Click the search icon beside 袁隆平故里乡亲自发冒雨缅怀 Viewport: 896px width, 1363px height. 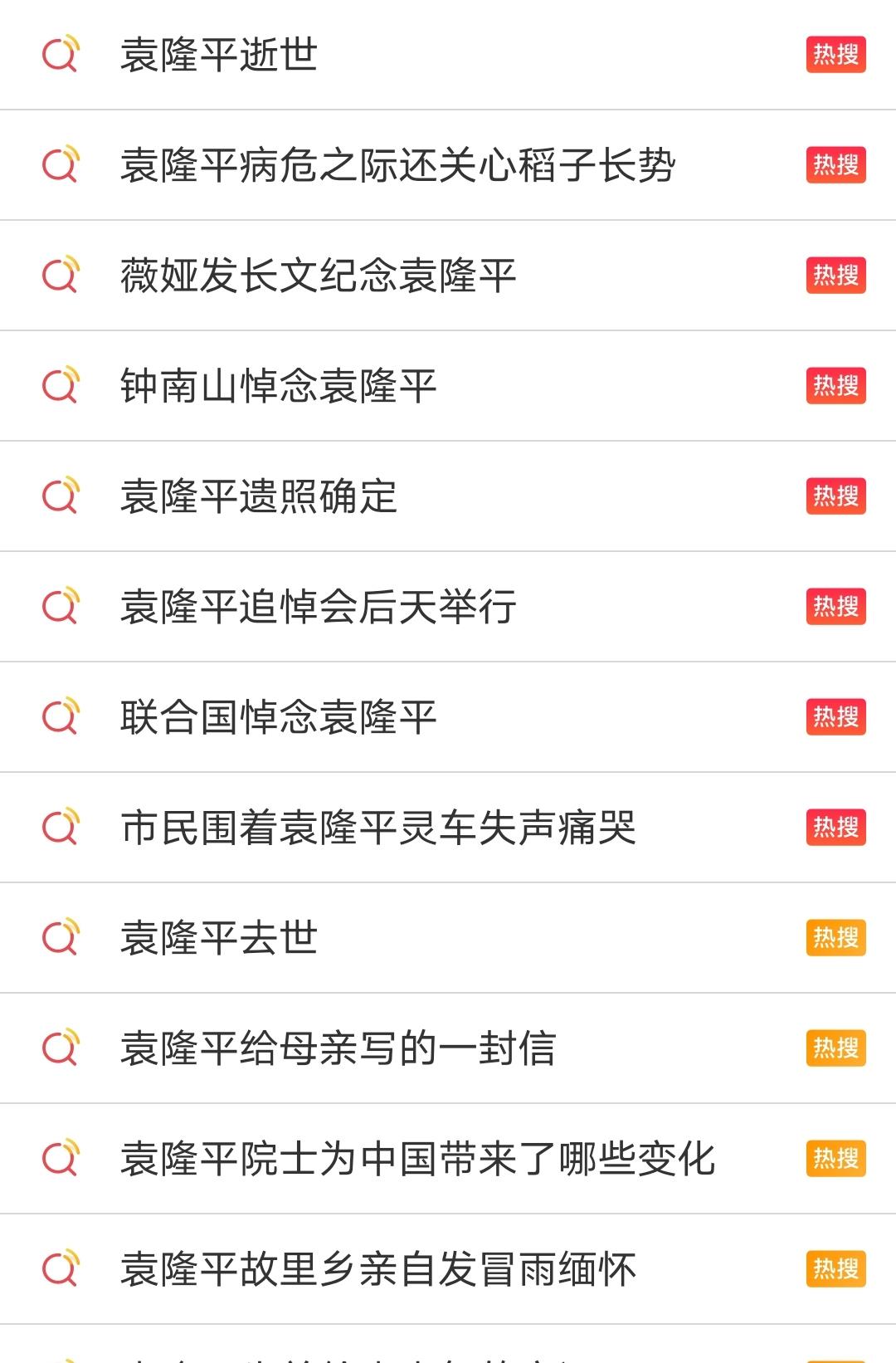coord(61,1268)
